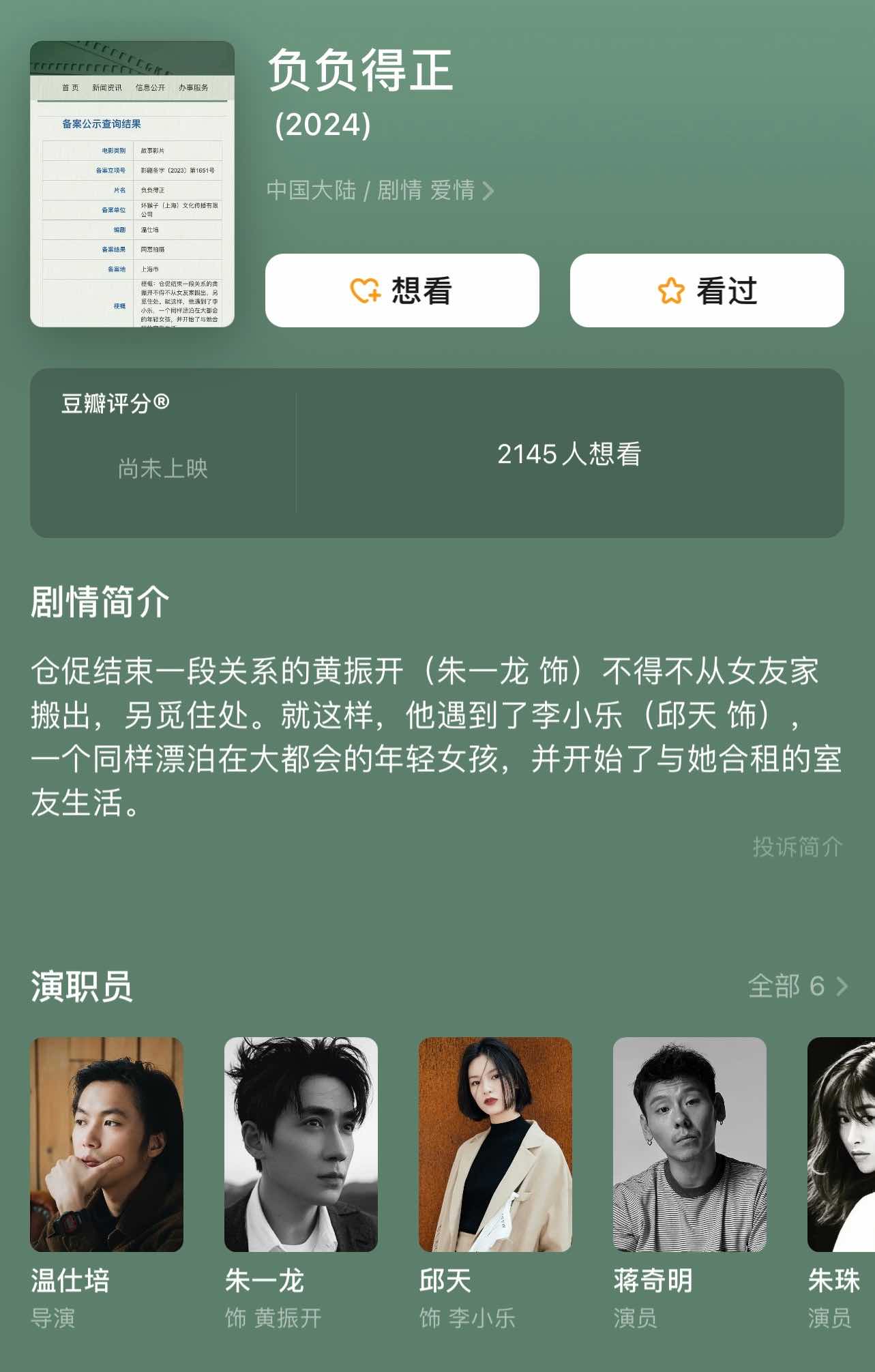Open genre details 中国大陆 / 剧情 爱情

(380, 190)
